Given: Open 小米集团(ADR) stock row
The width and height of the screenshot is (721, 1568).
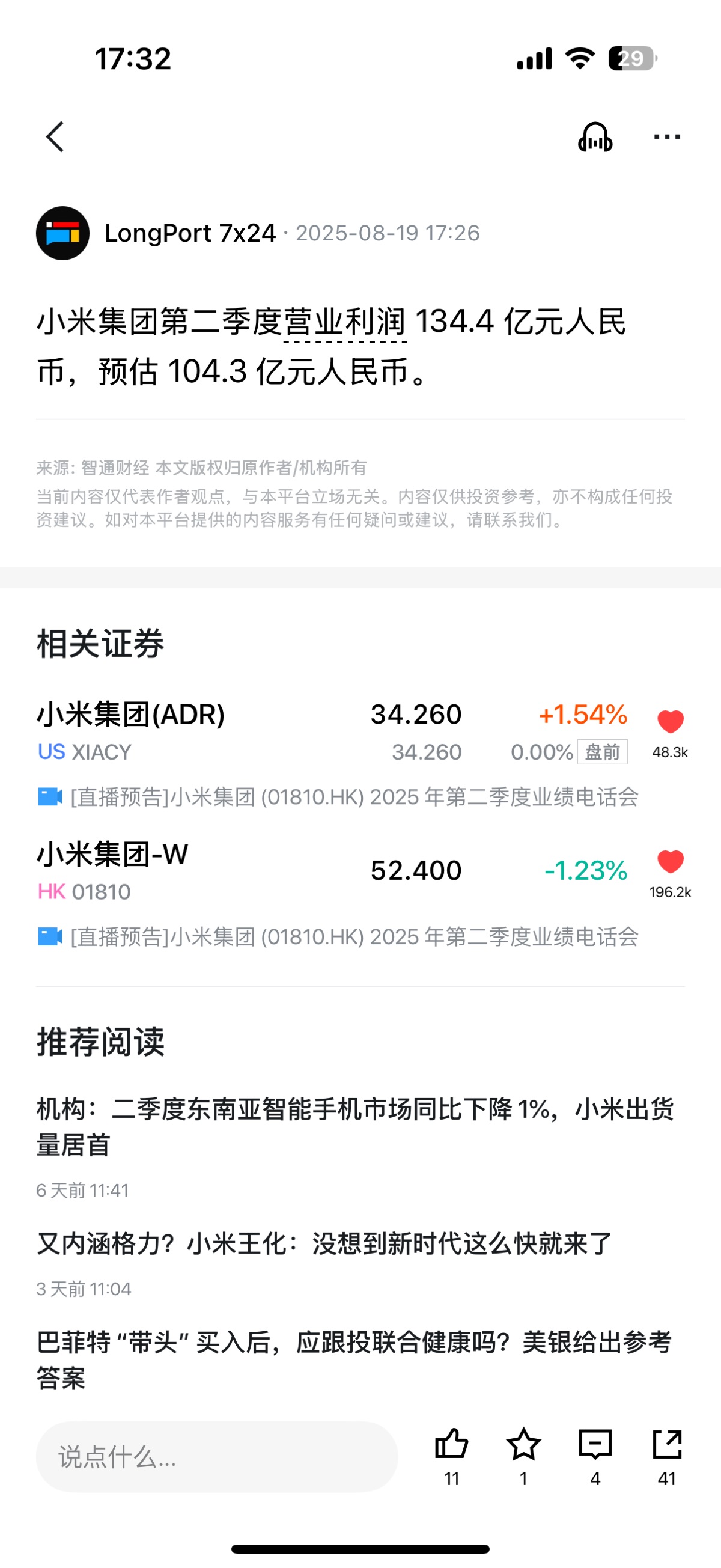Looking at the screenshot, I should pyautogui.click(x=332, y=732).
